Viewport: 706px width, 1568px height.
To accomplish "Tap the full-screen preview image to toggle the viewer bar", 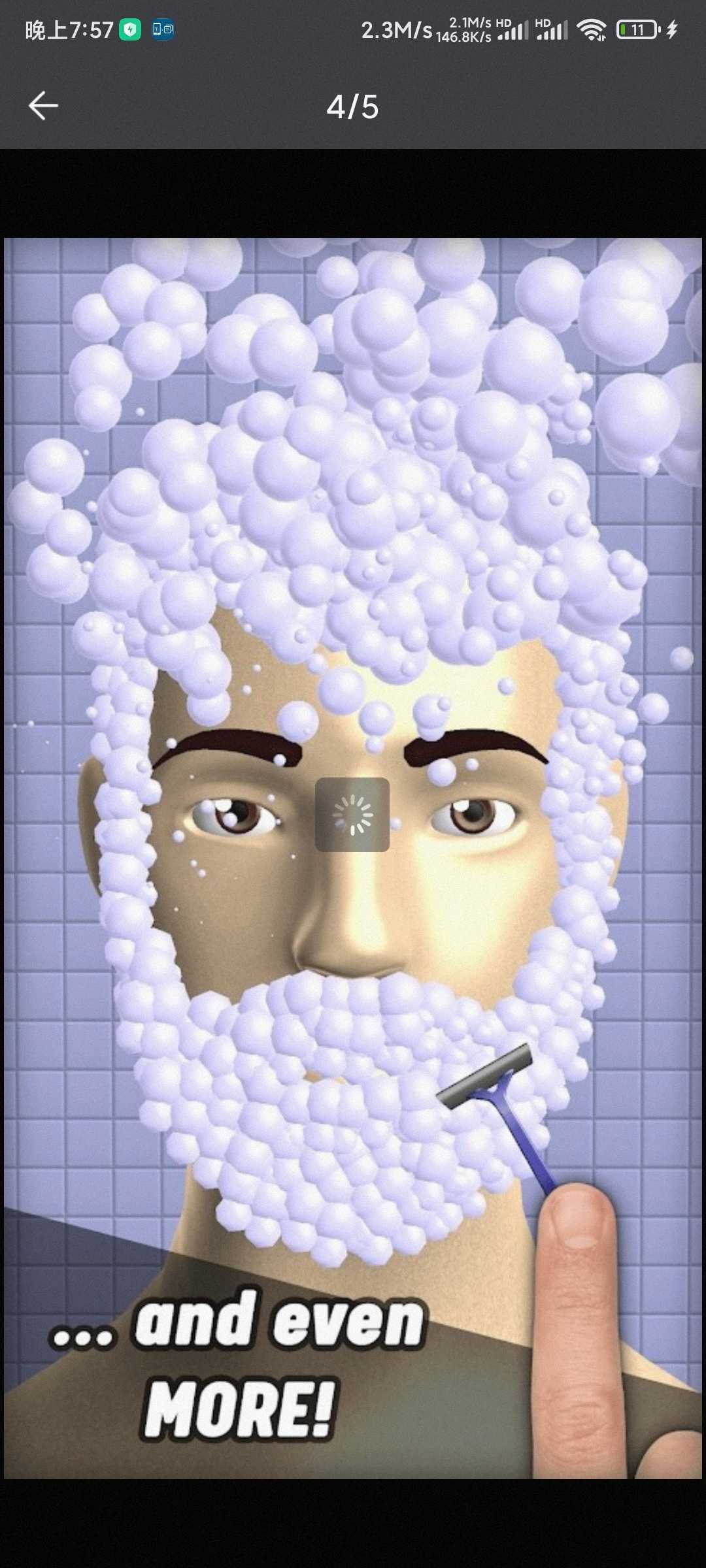I will pos(353,858).
